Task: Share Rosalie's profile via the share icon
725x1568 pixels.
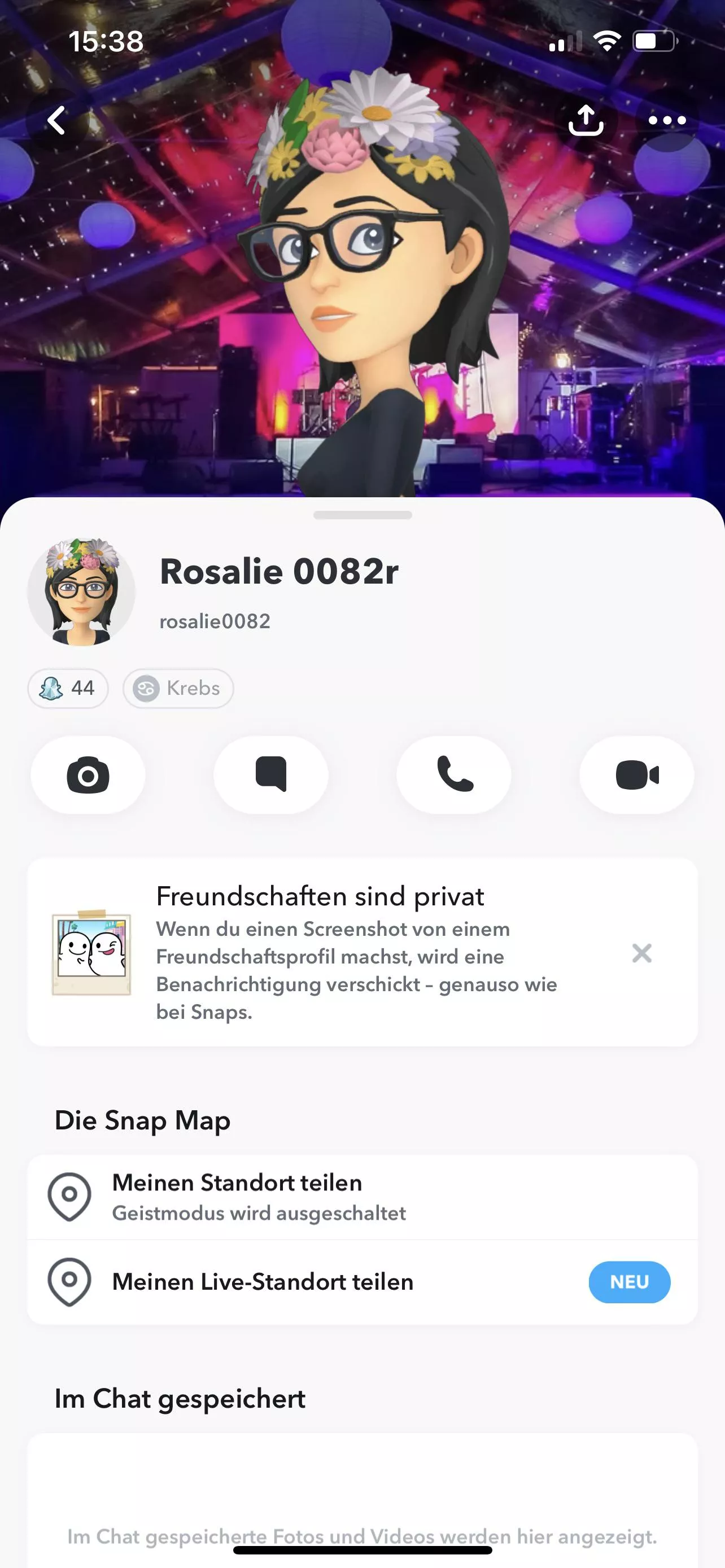Action: 586,121
